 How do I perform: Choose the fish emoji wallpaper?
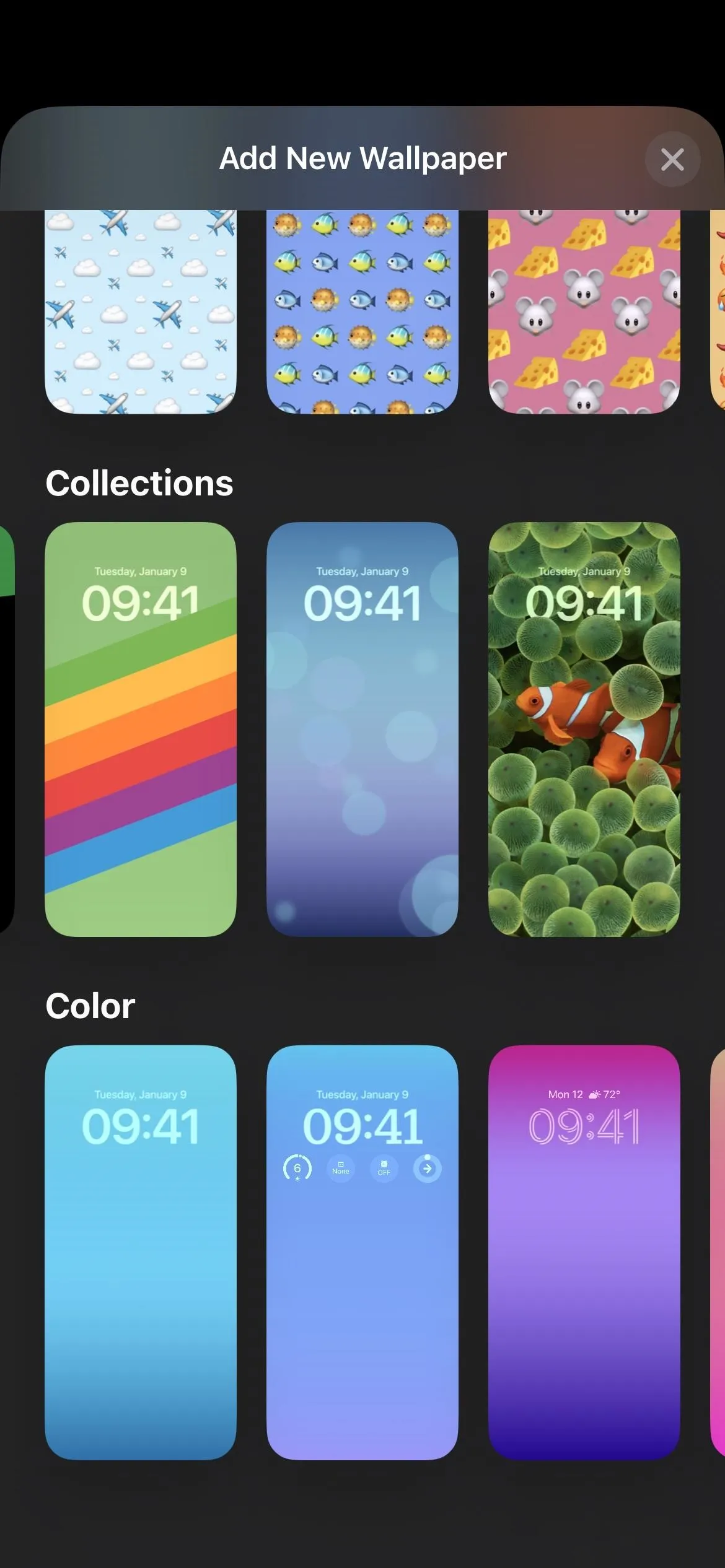pos(362,311)
